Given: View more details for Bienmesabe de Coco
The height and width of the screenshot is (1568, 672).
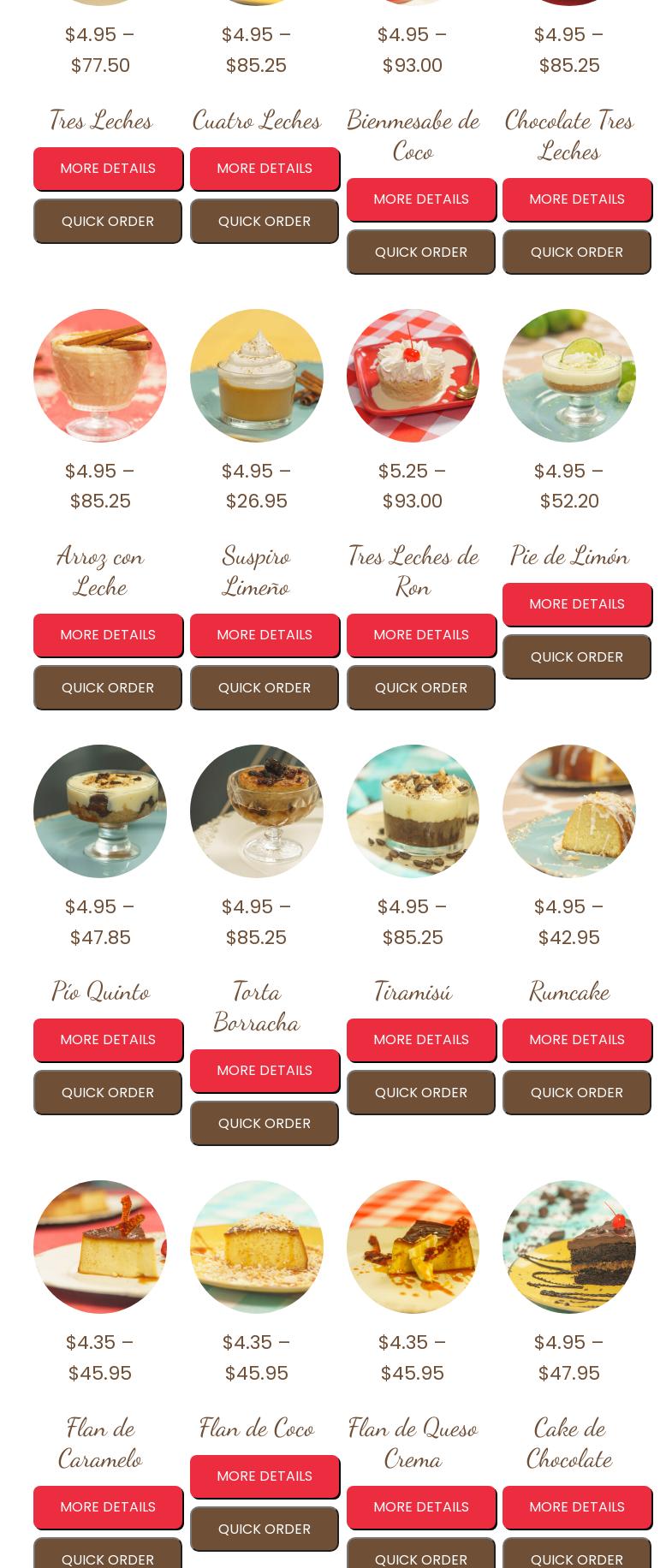Looking at the screenshot, I should pyautogui.click(x=420, y=199).
